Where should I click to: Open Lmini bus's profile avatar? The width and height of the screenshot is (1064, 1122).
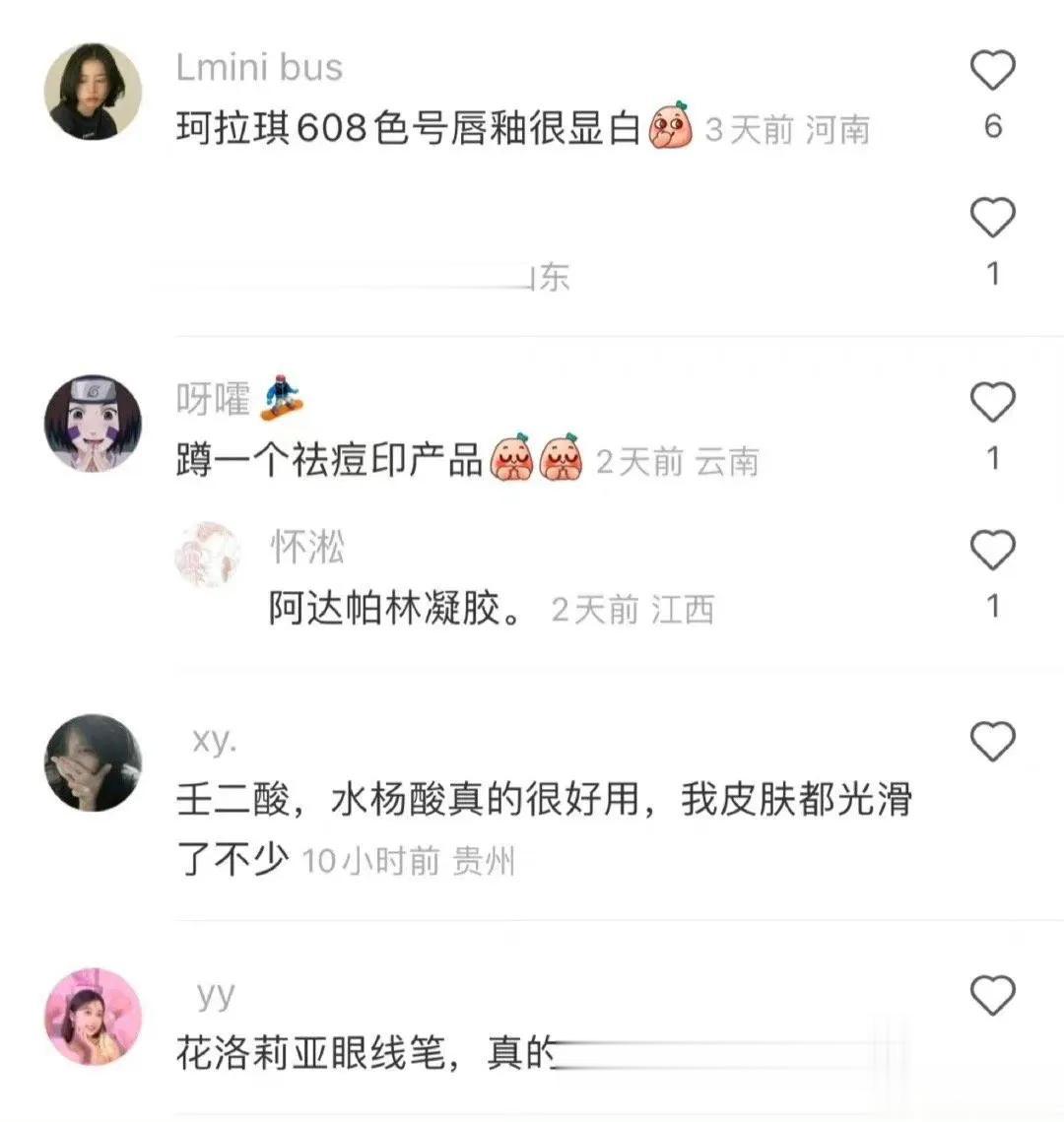(94, 92)
